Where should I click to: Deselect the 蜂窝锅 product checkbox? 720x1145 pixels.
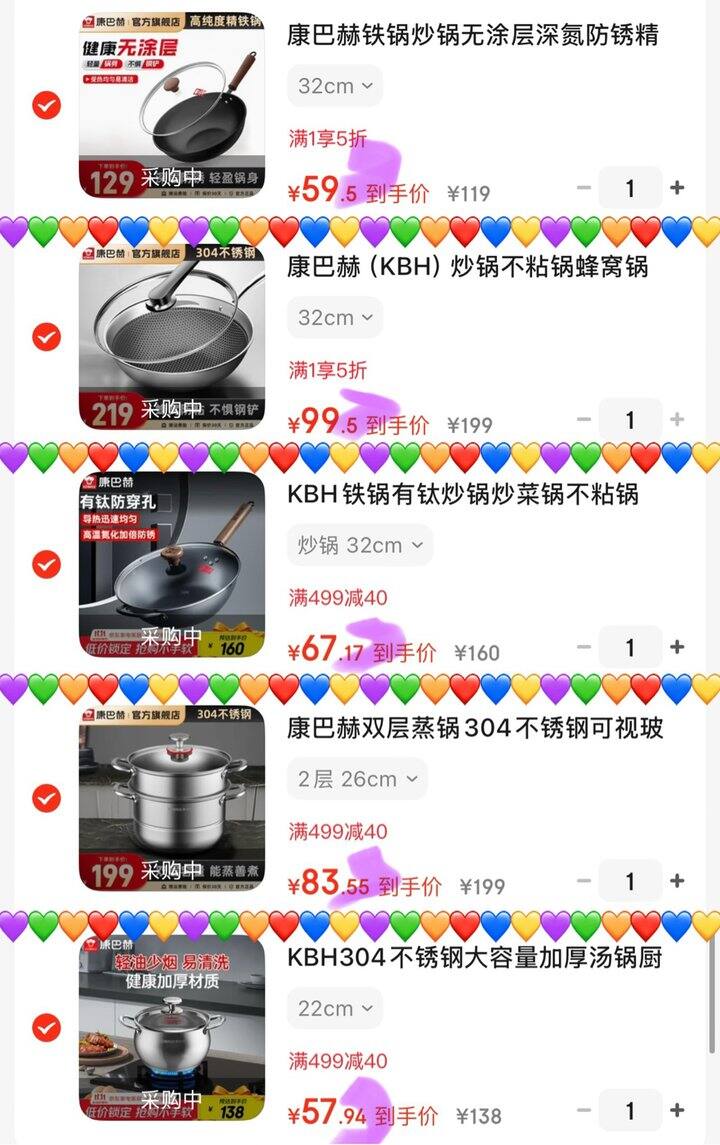point(46,339)
